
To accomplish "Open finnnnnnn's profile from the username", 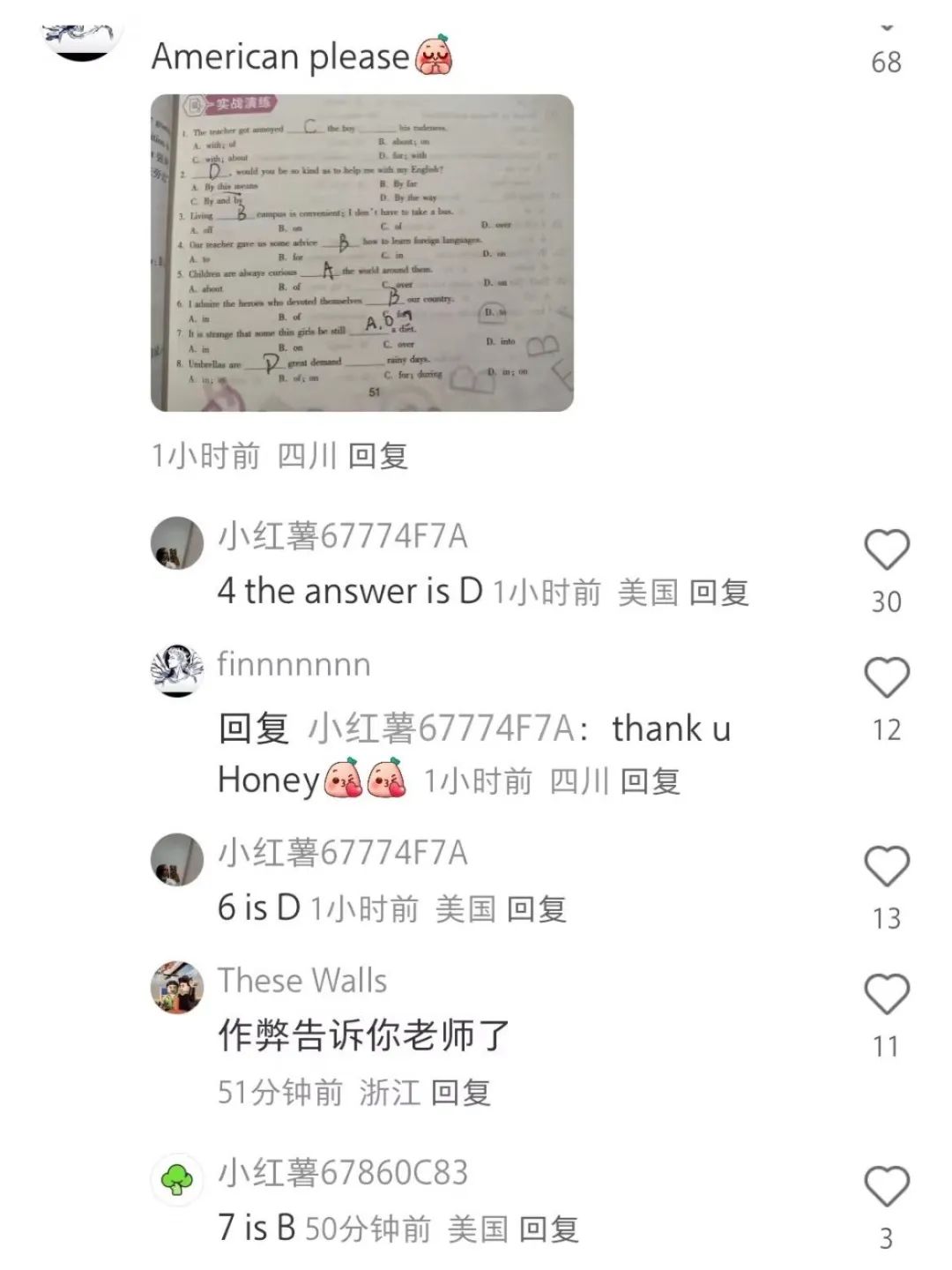I will pyautogui.click(x=294, y=665).
